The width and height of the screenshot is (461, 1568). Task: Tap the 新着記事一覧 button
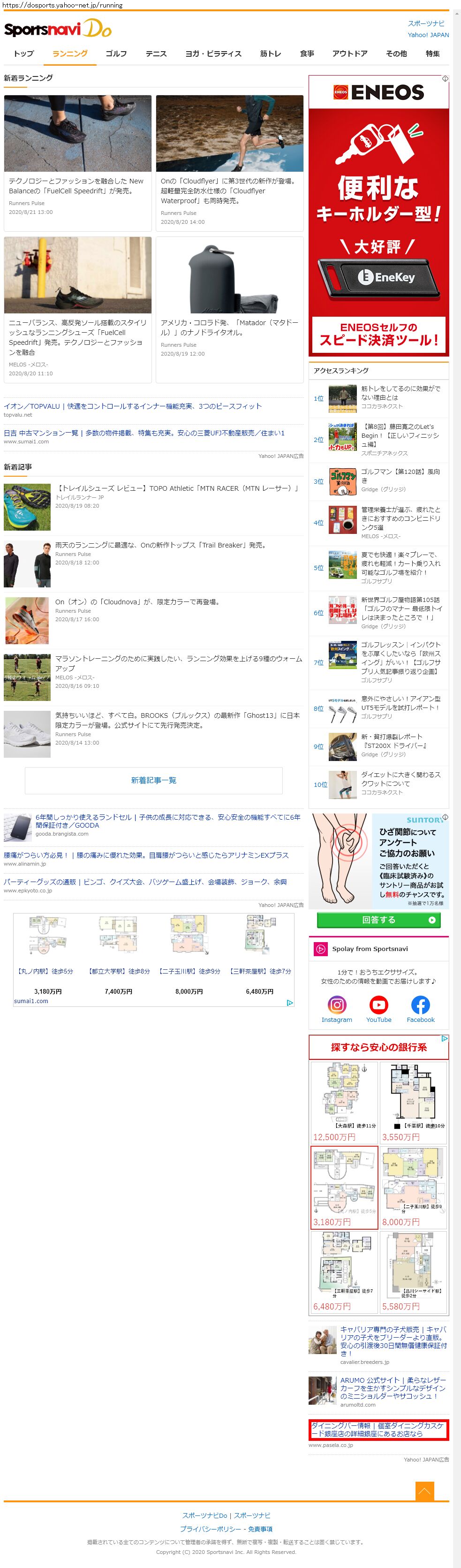[x=153, y=780]
